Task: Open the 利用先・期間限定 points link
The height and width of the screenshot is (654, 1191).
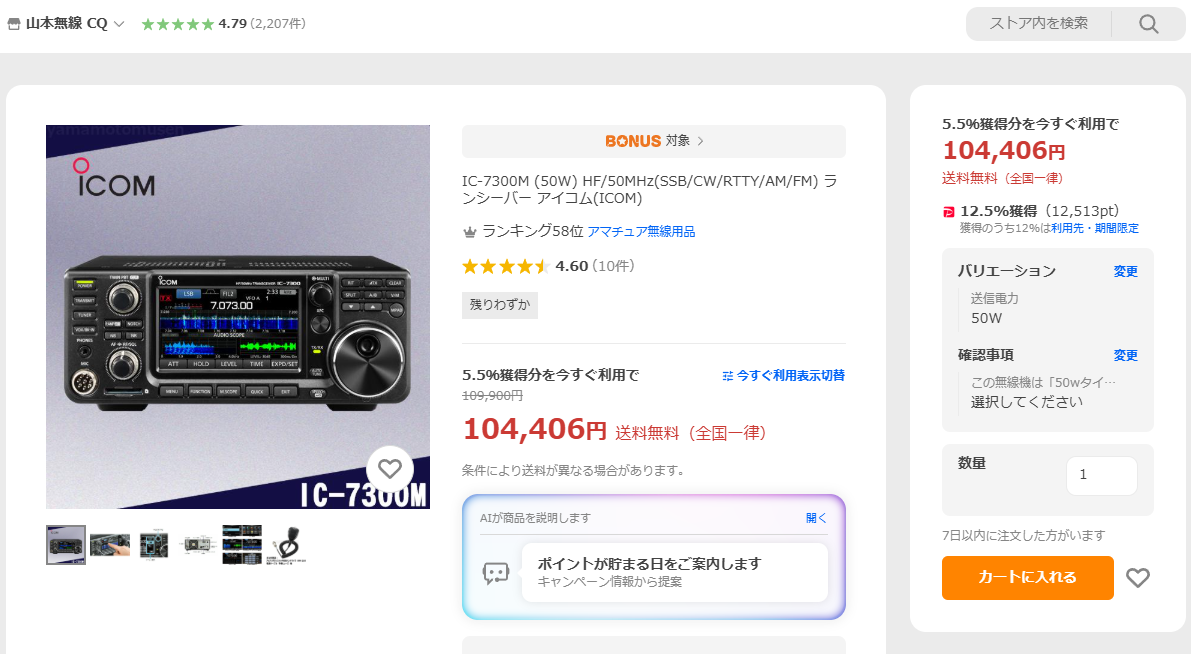Action: pos(1094,228)
